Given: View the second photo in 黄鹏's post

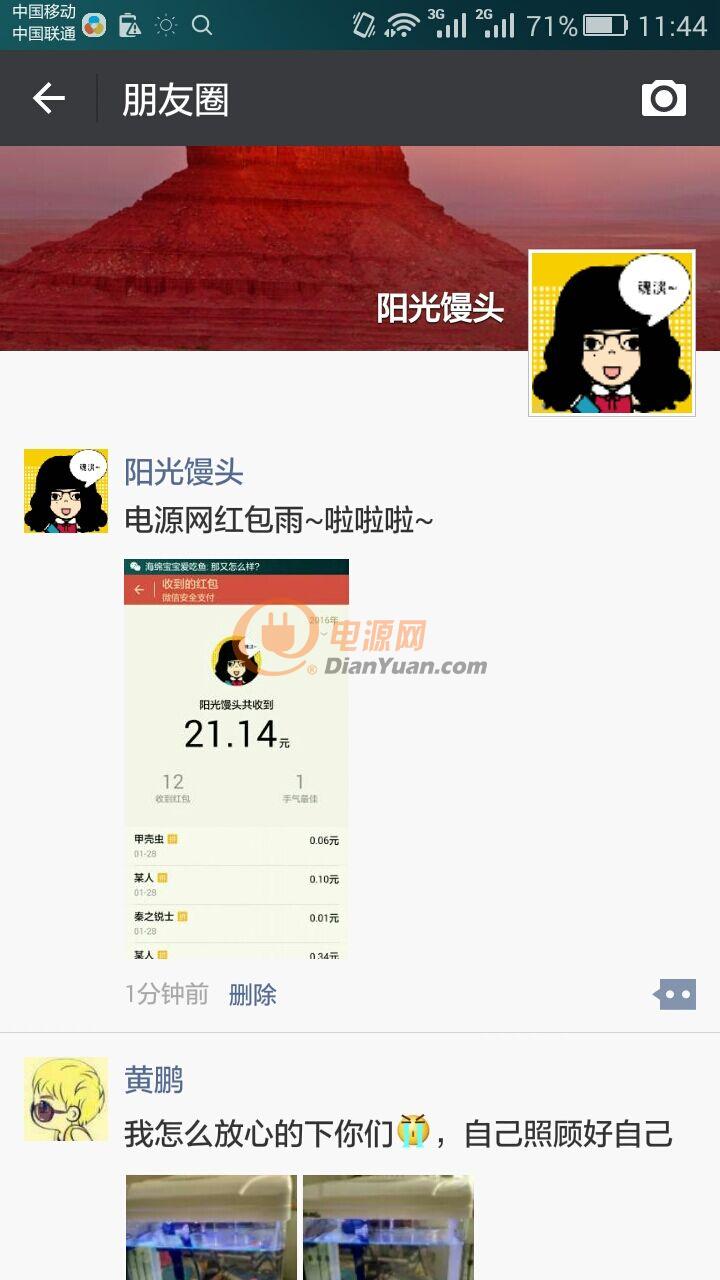Looking at the screenshot, I should coord(388,1227).
